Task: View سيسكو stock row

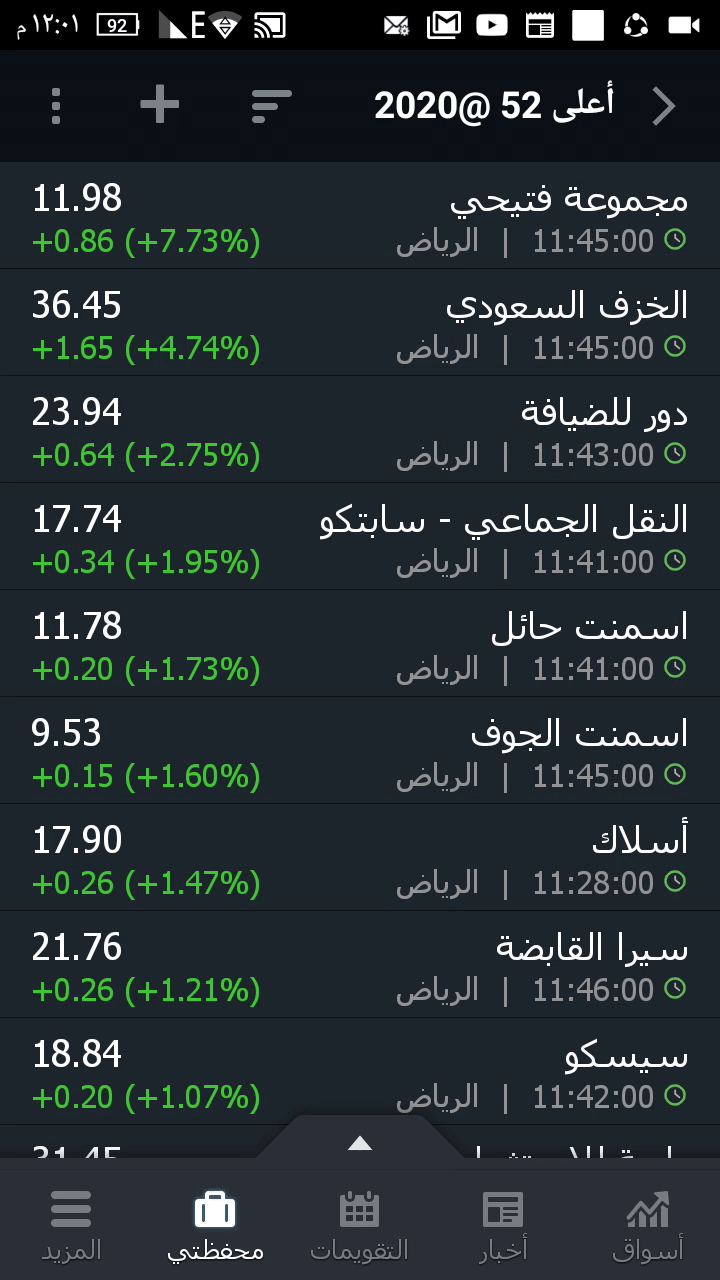Action: tap(360, 1072)
